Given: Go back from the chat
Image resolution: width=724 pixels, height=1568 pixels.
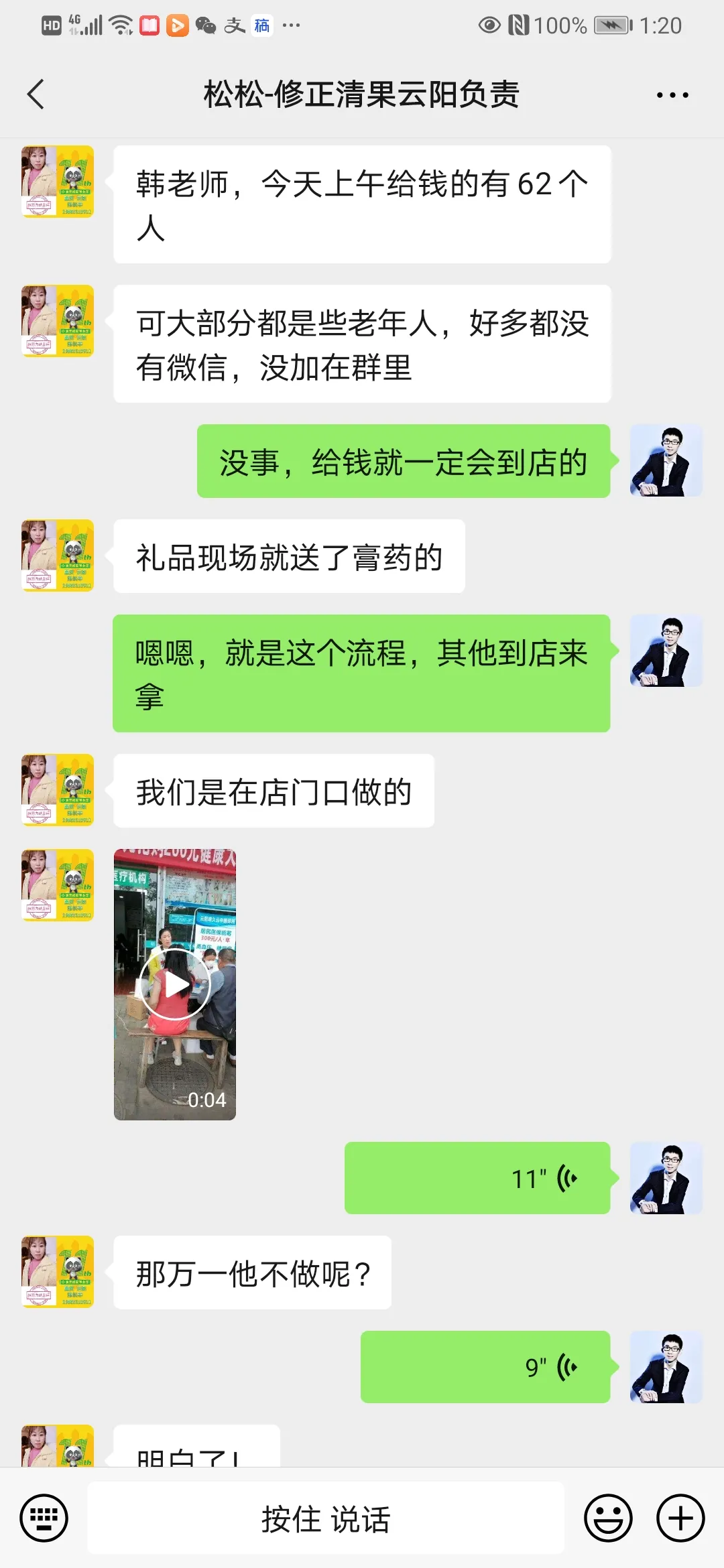Looking at the screenshot, I should click(x=36, y=94).
